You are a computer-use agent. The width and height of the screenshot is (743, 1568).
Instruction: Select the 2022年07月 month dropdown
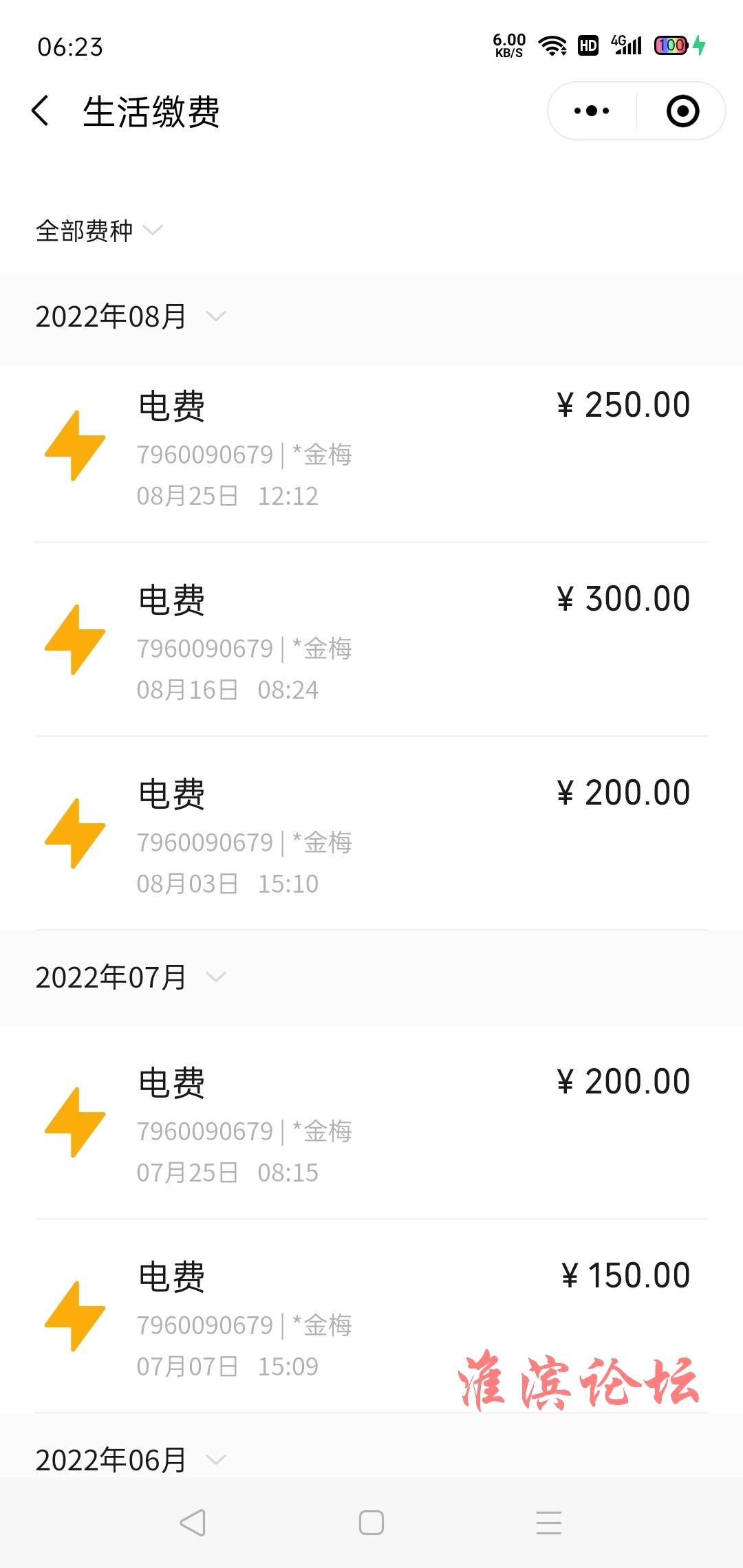click(131, 977)
